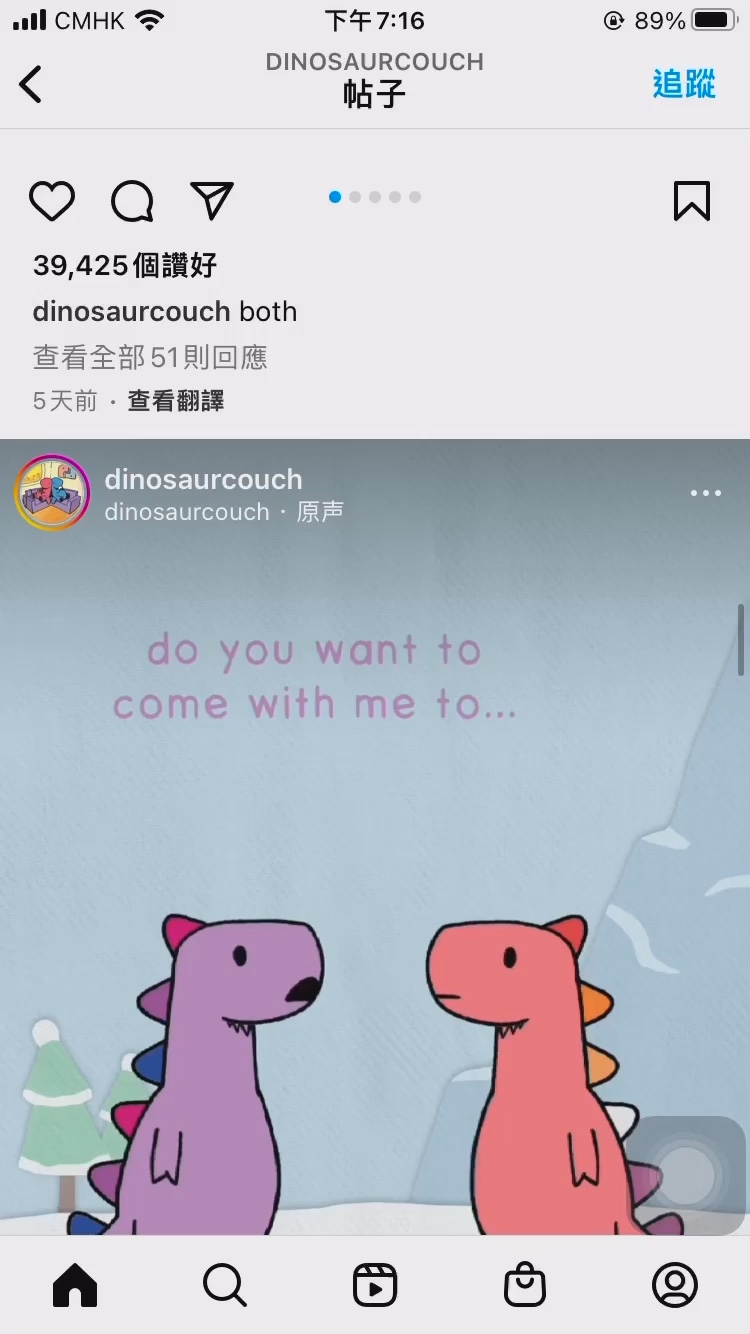Switch to the Home tab

tap(75, 1284)
